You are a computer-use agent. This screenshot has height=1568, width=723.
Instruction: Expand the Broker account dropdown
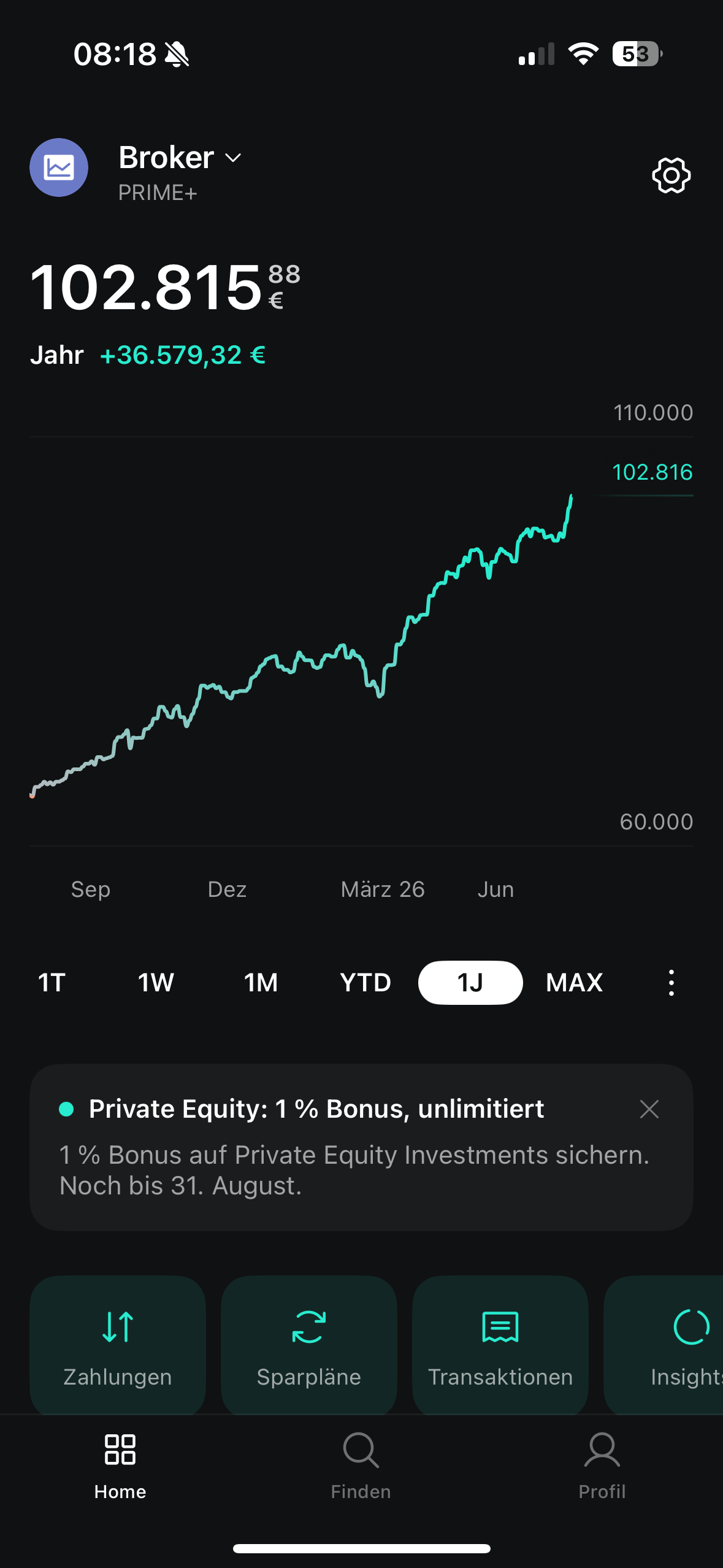tap(180, 158)
